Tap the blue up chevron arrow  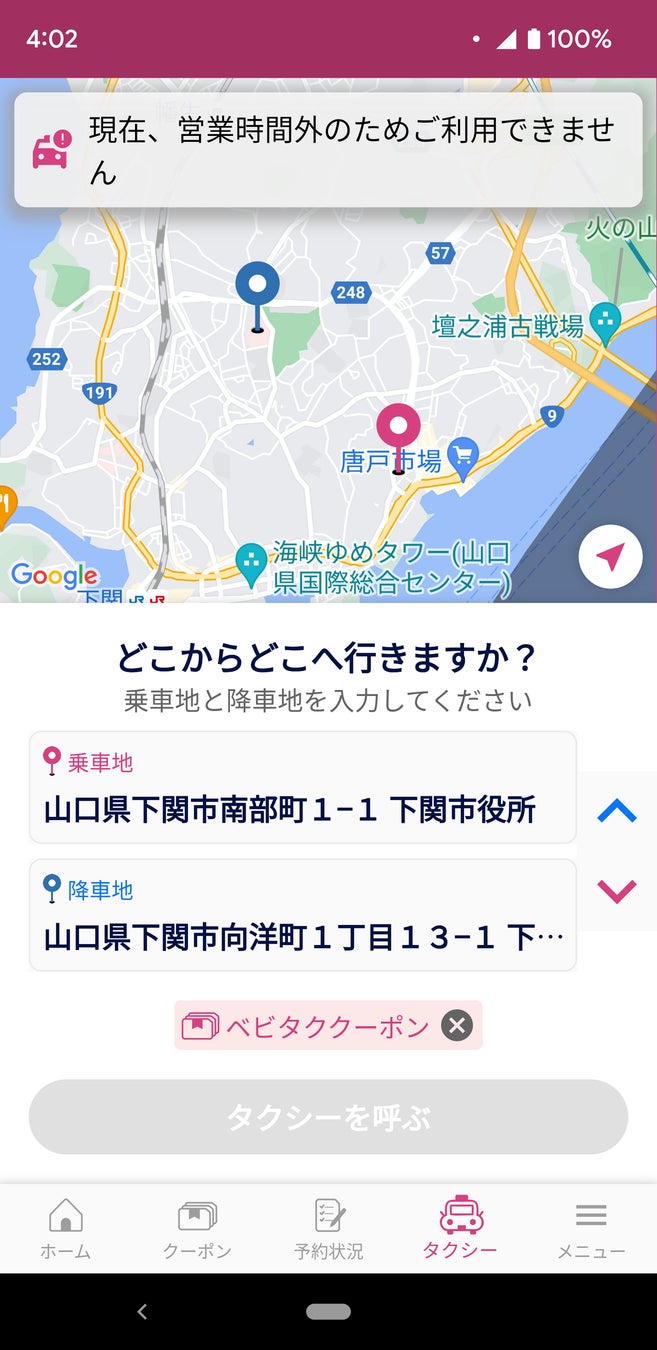(x=616, y=811)
